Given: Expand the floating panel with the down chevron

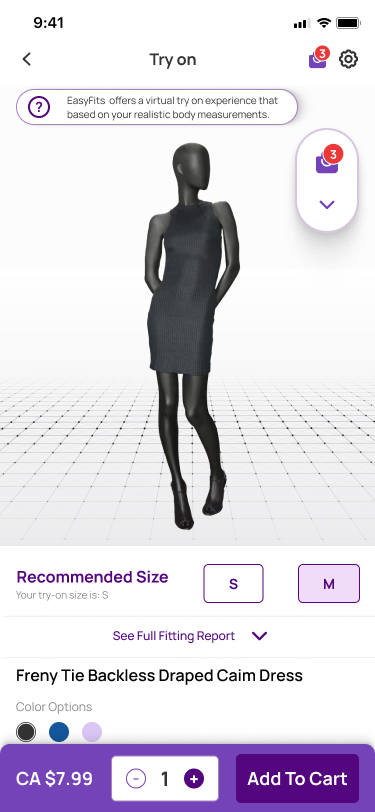Looking at the screenshot, I should pos(327,205).
